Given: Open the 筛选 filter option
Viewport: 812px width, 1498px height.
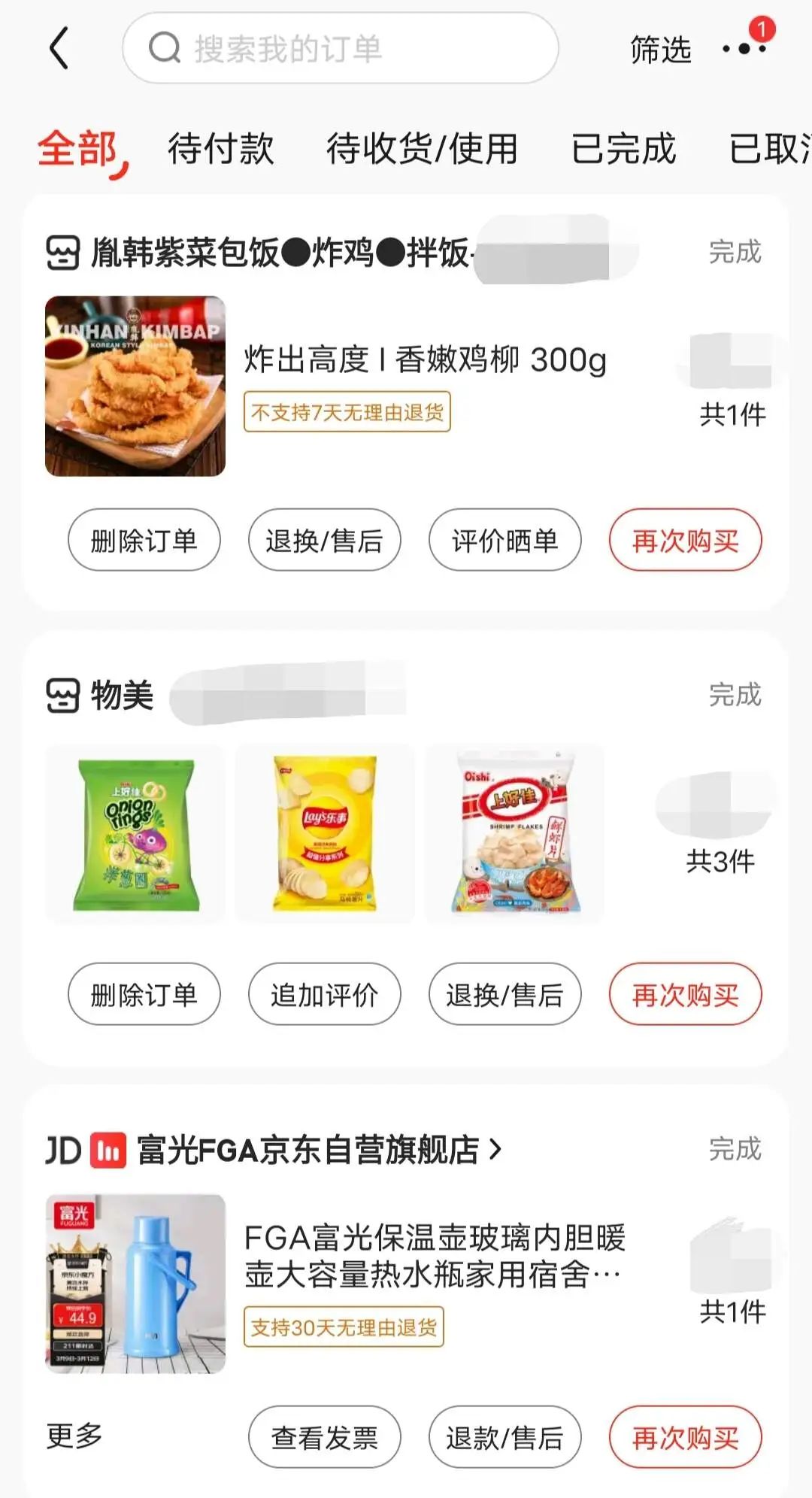Looking at the screenshot, I should click(660, 50).
